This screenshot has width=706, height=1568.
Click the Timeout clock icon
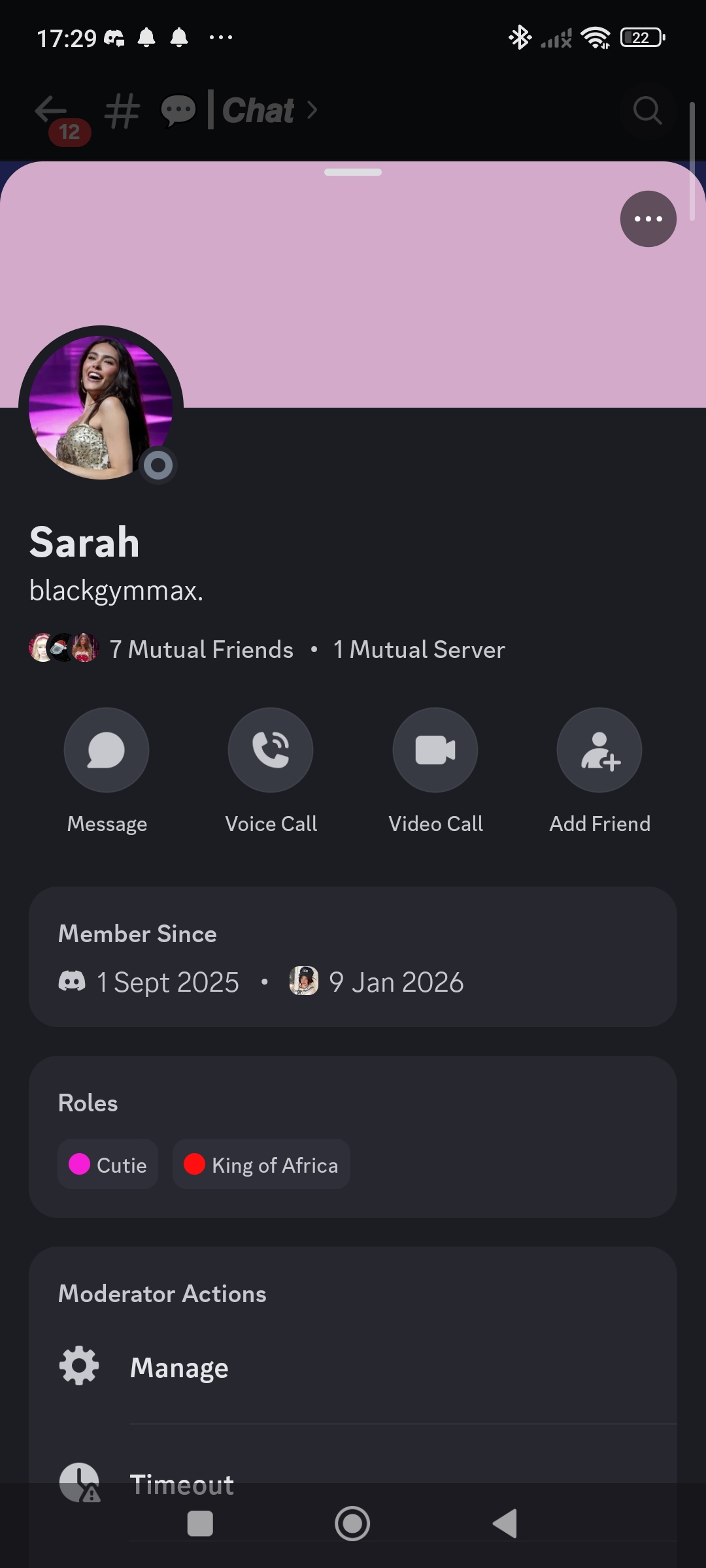pyautogui.click(x=78, y=1482)
